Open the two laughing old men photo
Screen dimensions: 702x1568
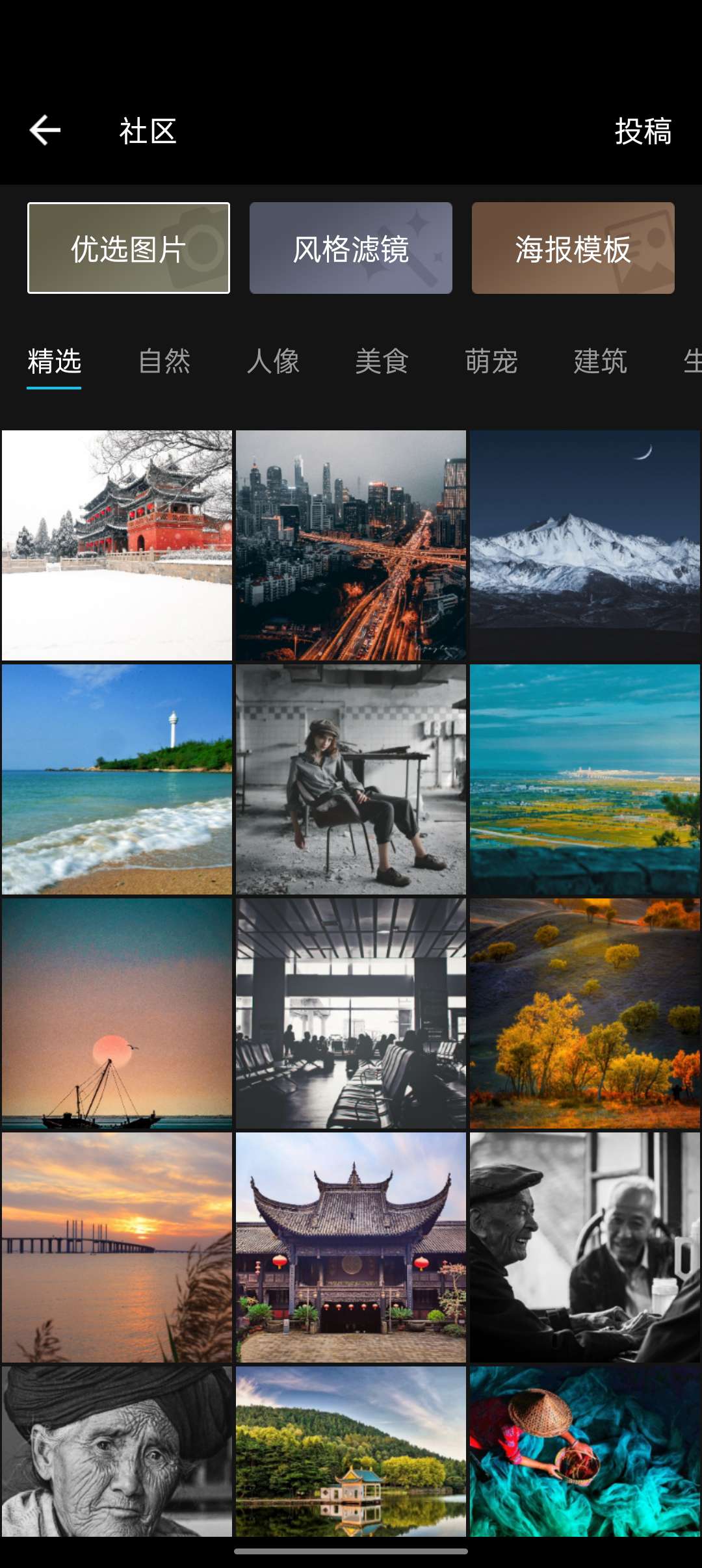[x=585, y=1248]
